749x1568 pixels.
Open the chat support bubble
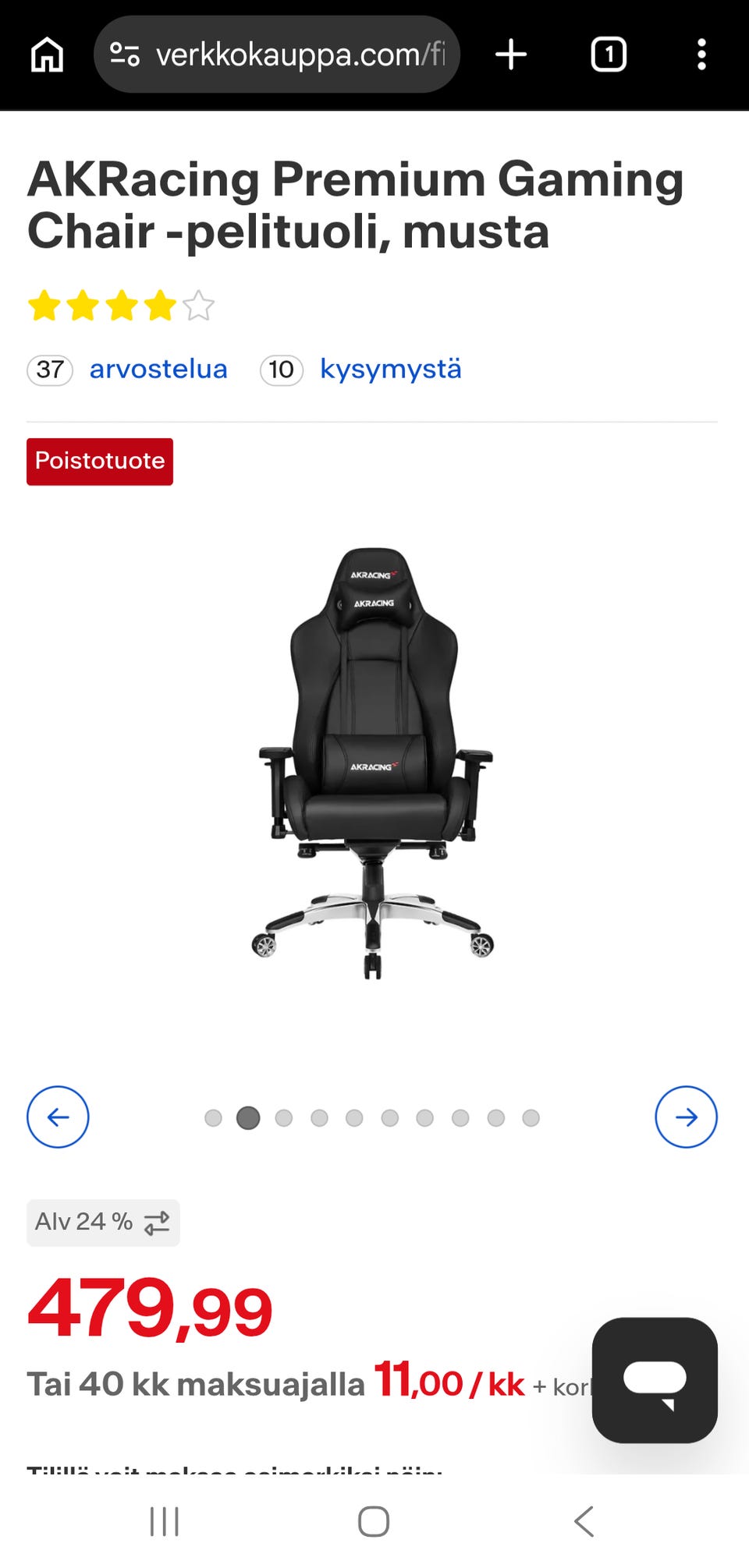coord(655,1379)
